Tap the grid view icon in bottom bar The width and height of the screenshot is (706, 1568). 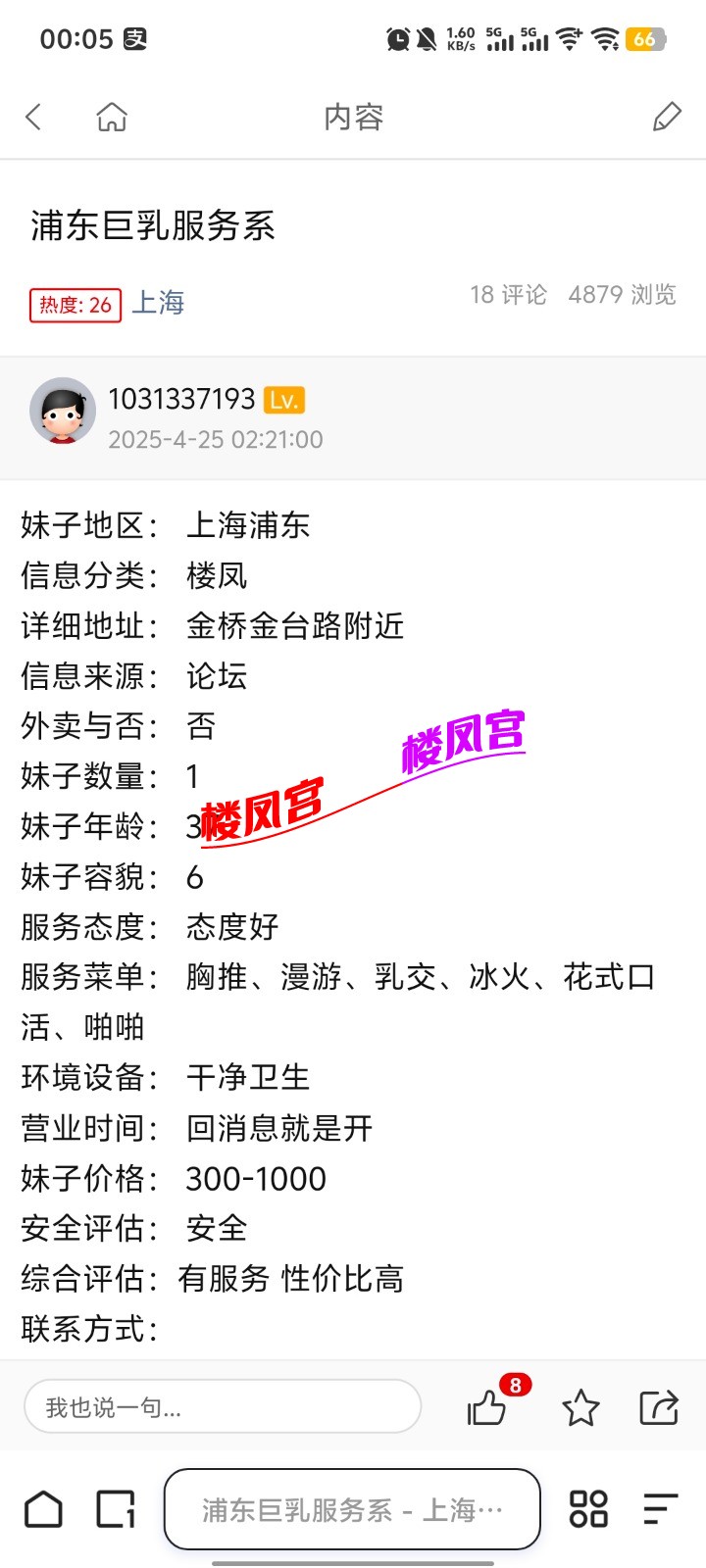(588, 1509)
